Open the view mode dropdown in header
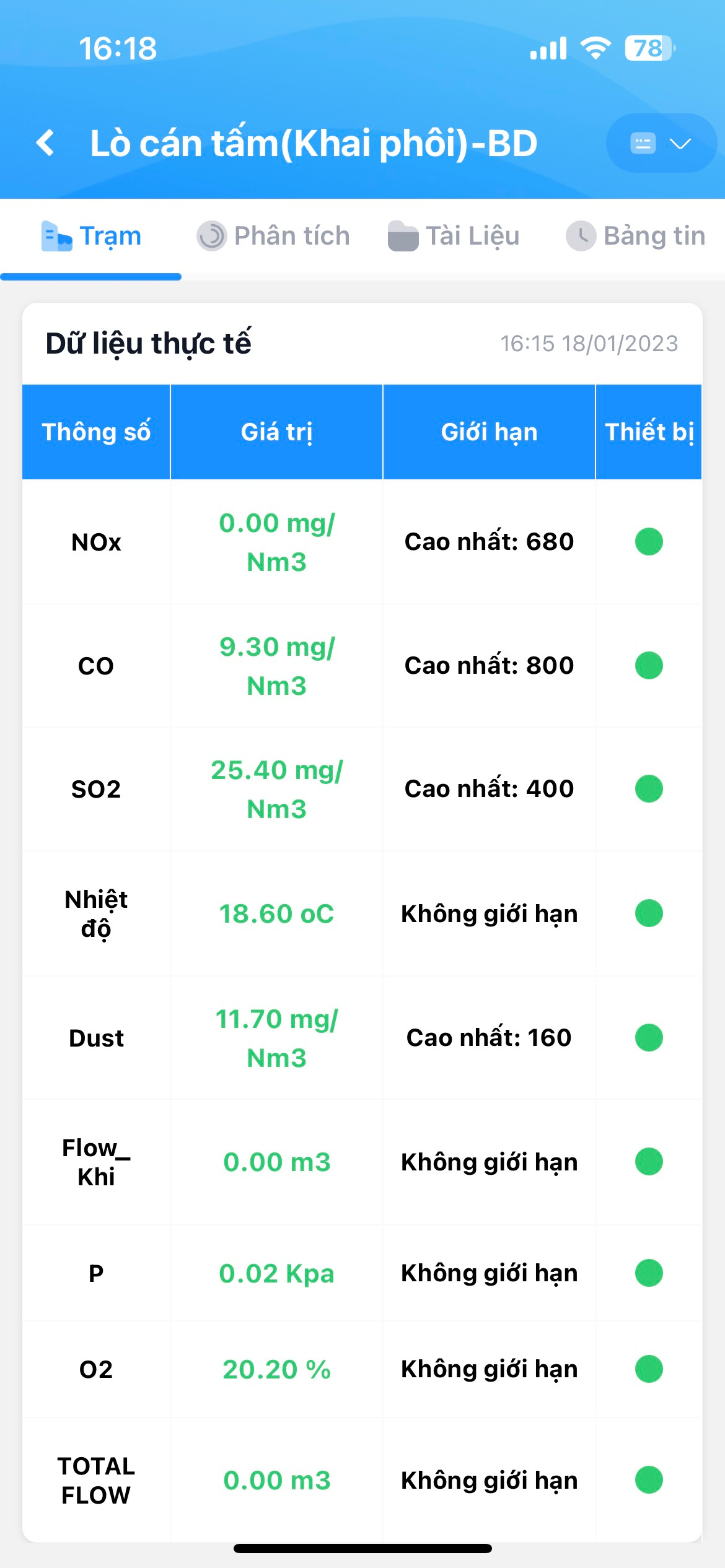 pos(661,143)
